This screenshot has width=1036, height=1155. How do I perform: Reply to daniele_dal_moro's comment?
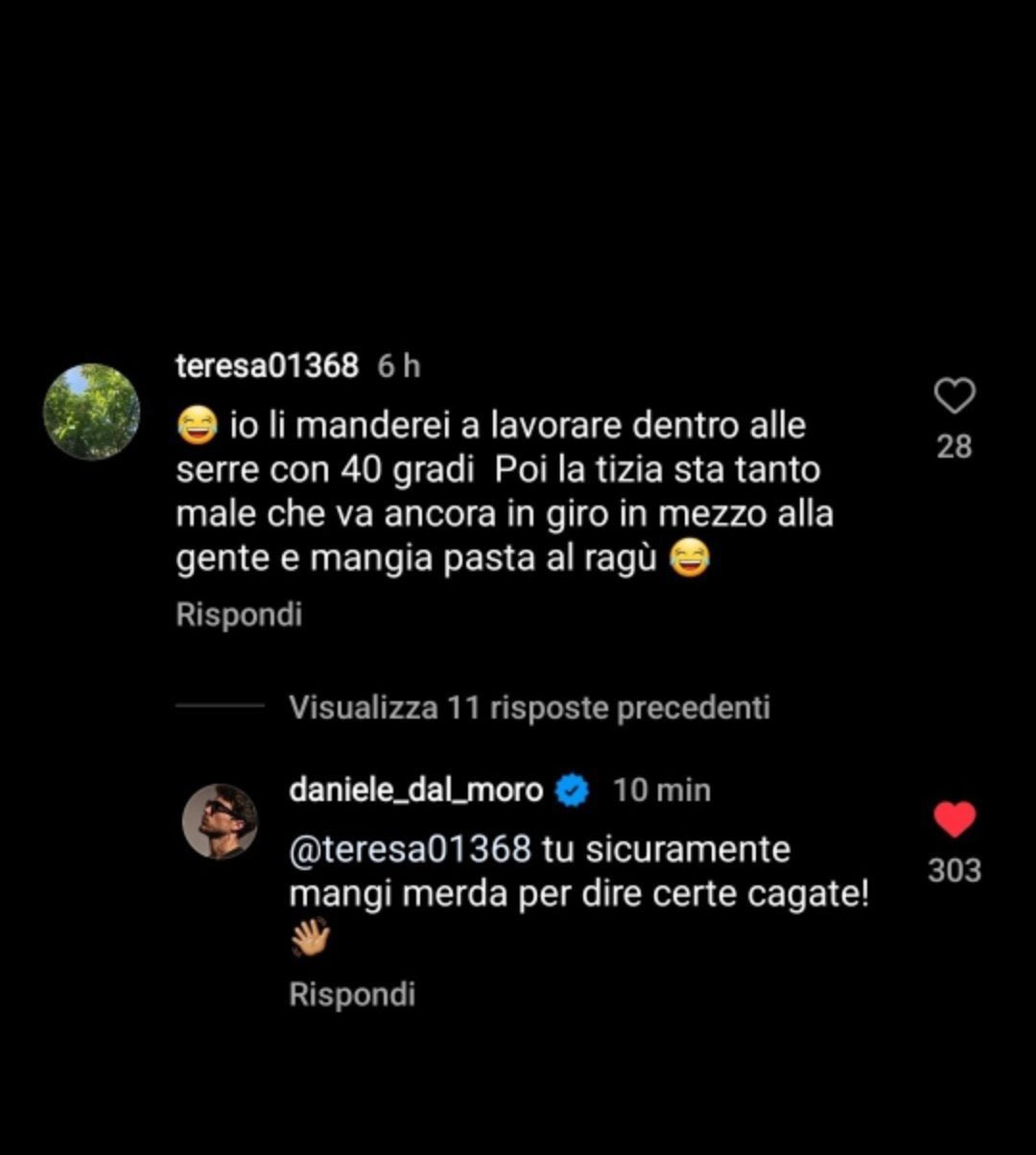click(x=352, y=995)
